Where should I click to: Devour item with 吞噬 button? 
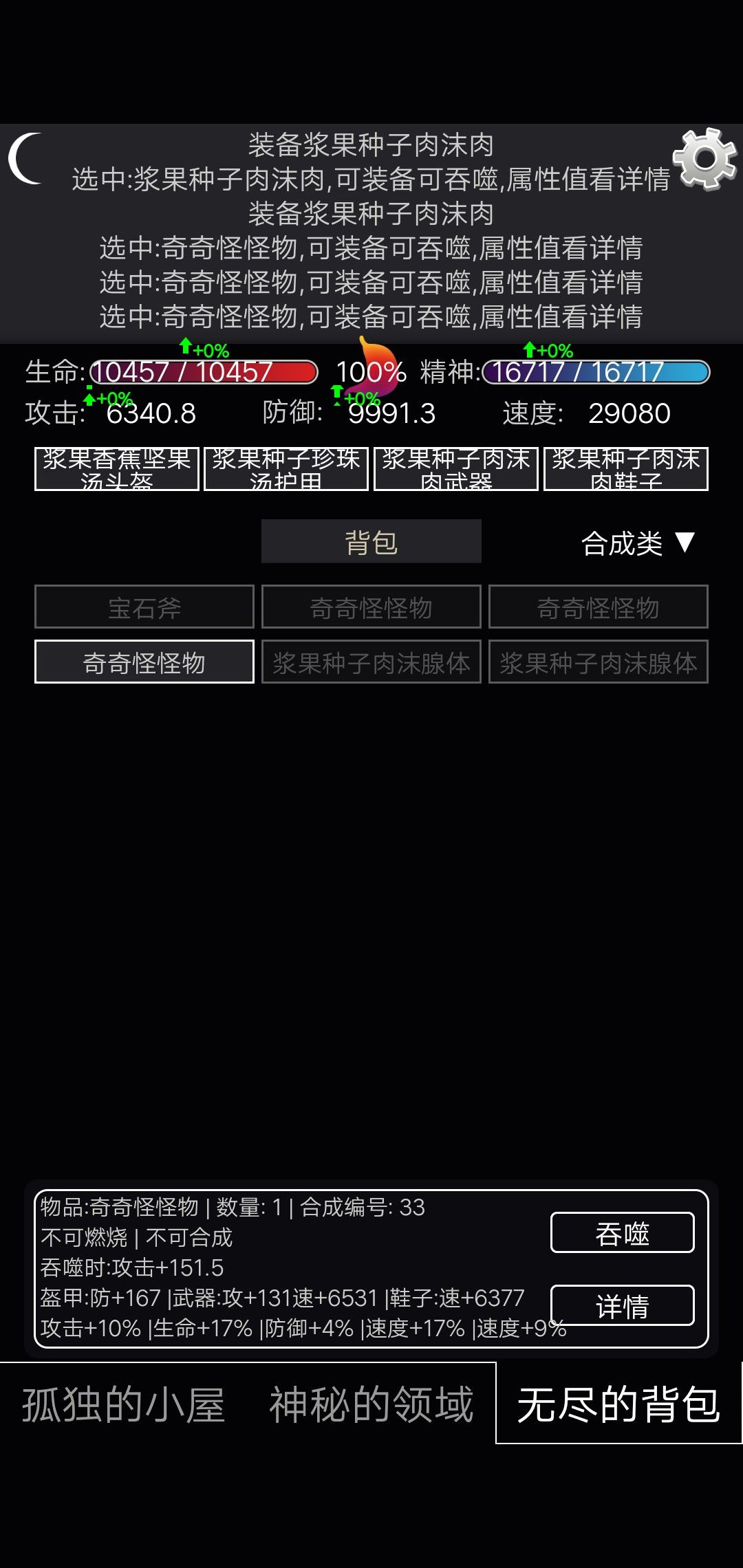tap(623, 1232)
